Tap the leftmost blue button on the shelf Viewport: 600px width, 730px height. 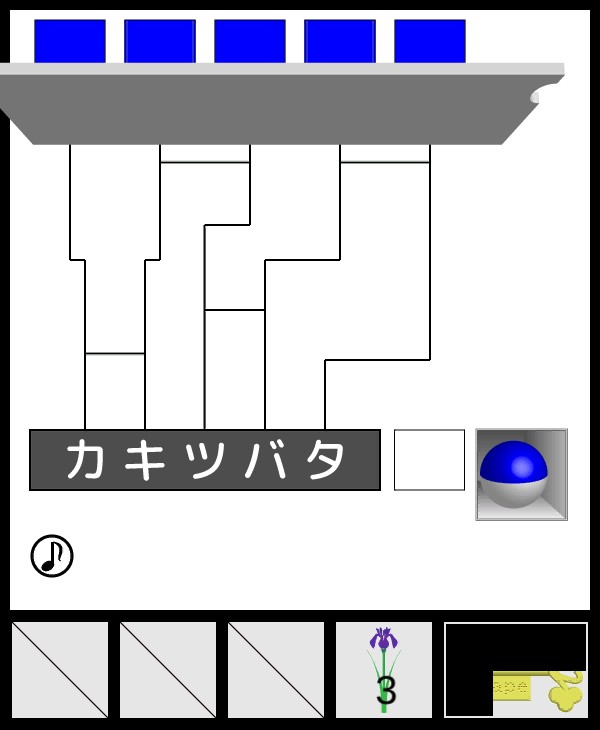coord(70,41)
